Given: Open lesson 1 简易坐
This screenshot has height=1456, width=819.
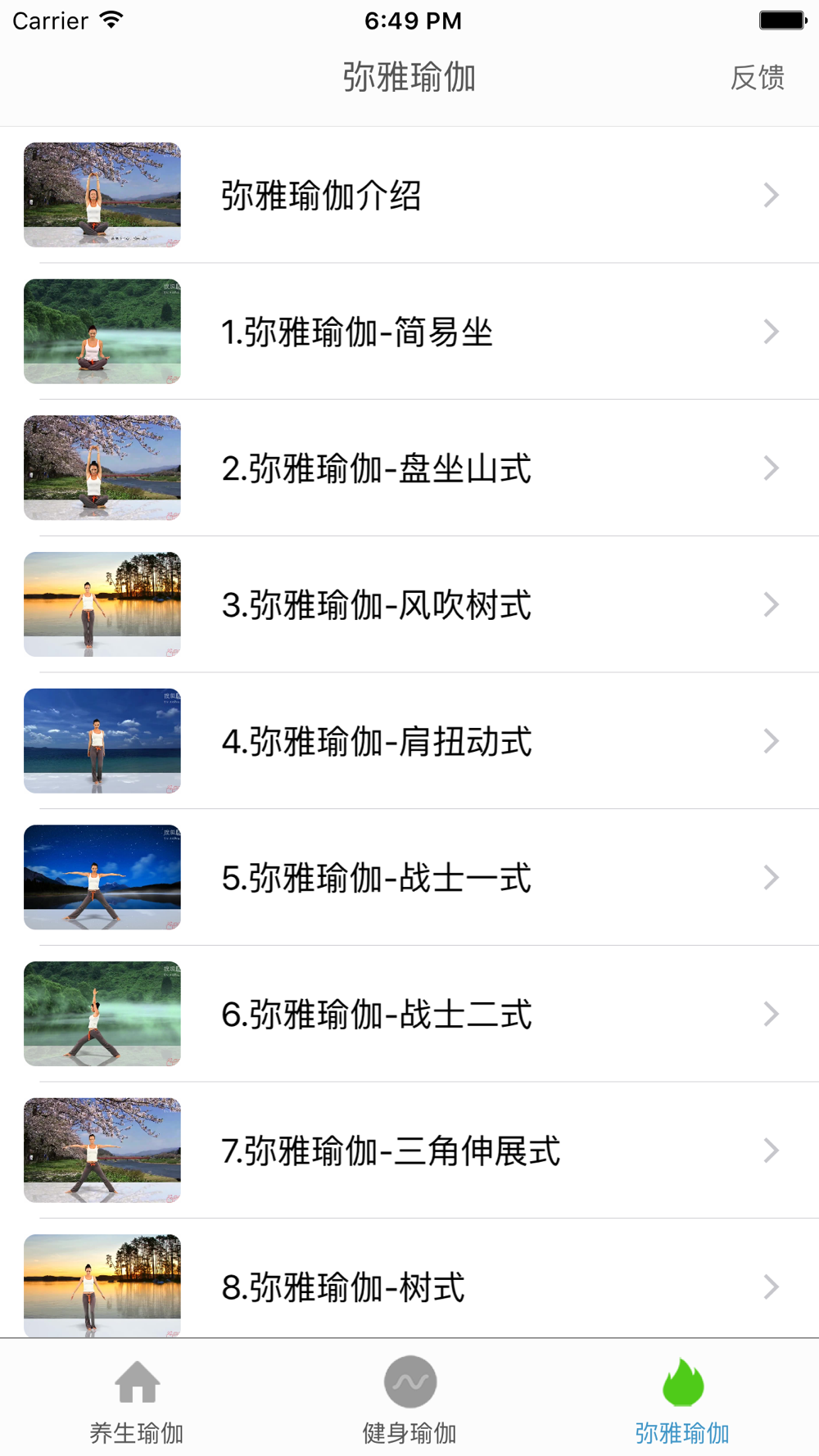Looking at the screenshot, I should pyautogui.click(x=409, y=332).
